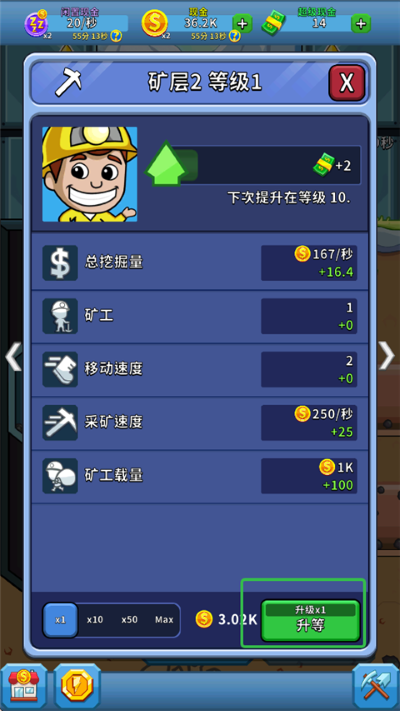Open the cash boost help icon
This screenshot has height=711, width=400.
(x=234, y=36)
